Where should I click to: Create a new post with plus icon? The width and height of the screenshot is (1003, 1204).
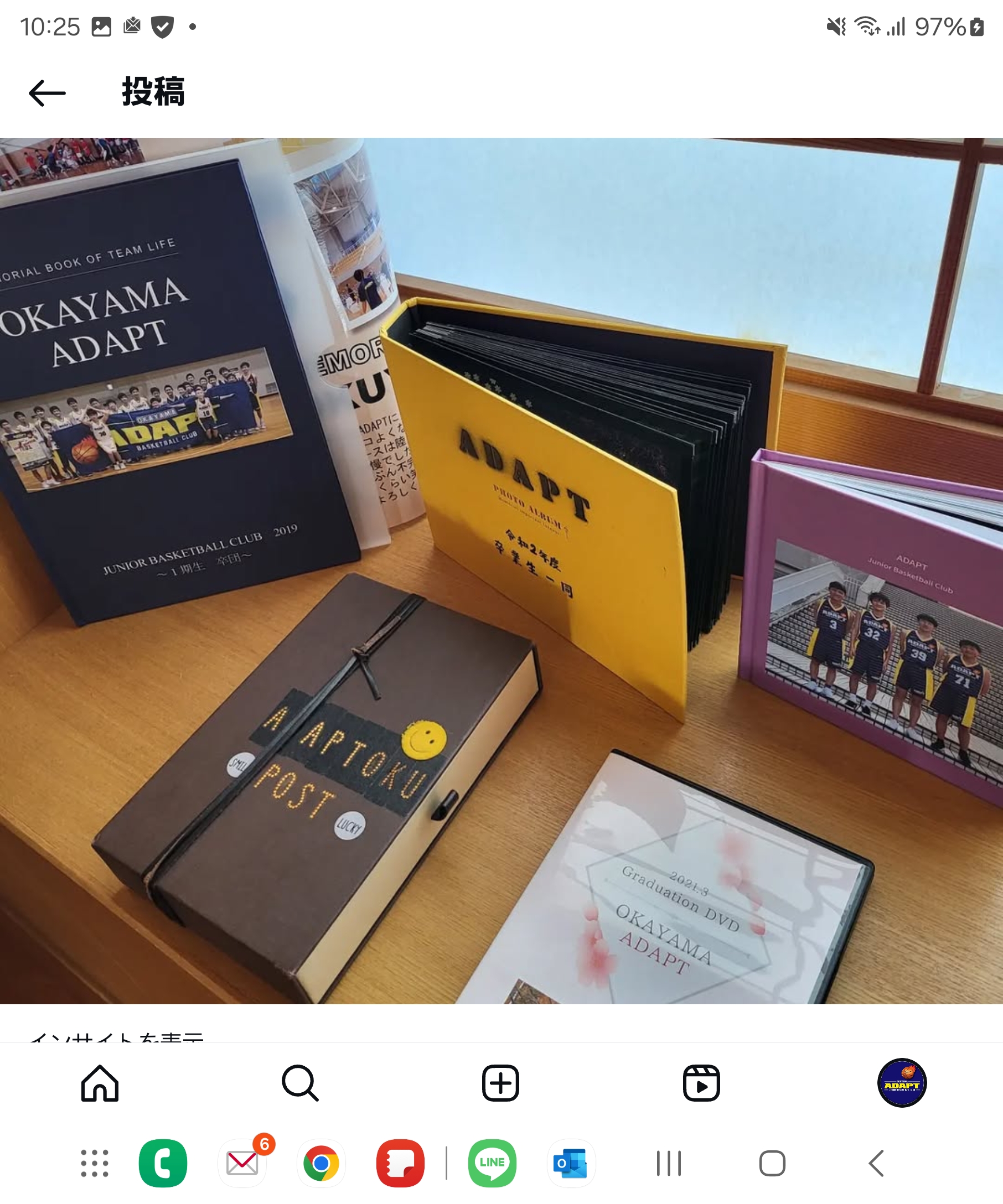tap(500, 1083)
